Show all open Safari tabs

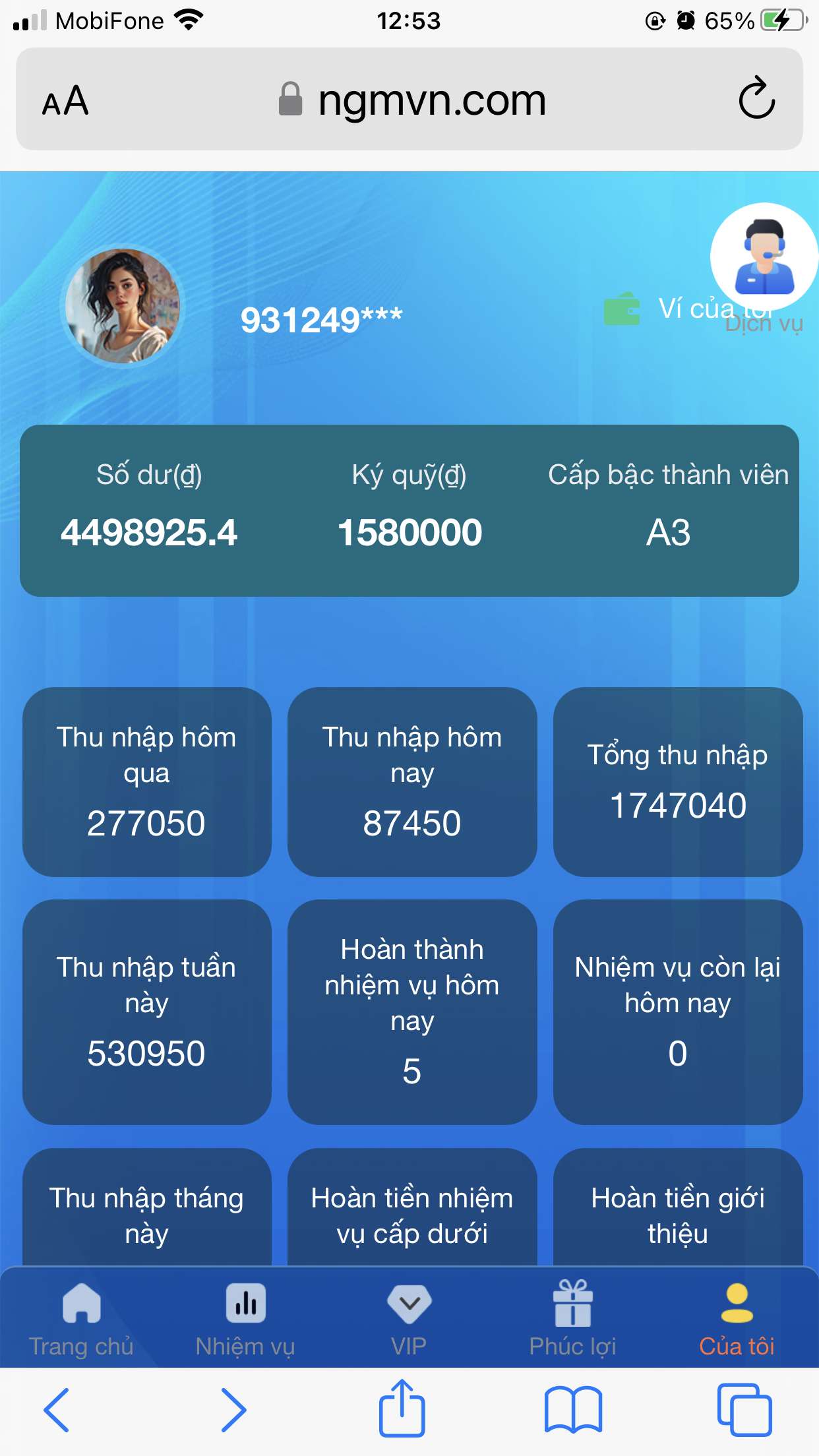744,1410
